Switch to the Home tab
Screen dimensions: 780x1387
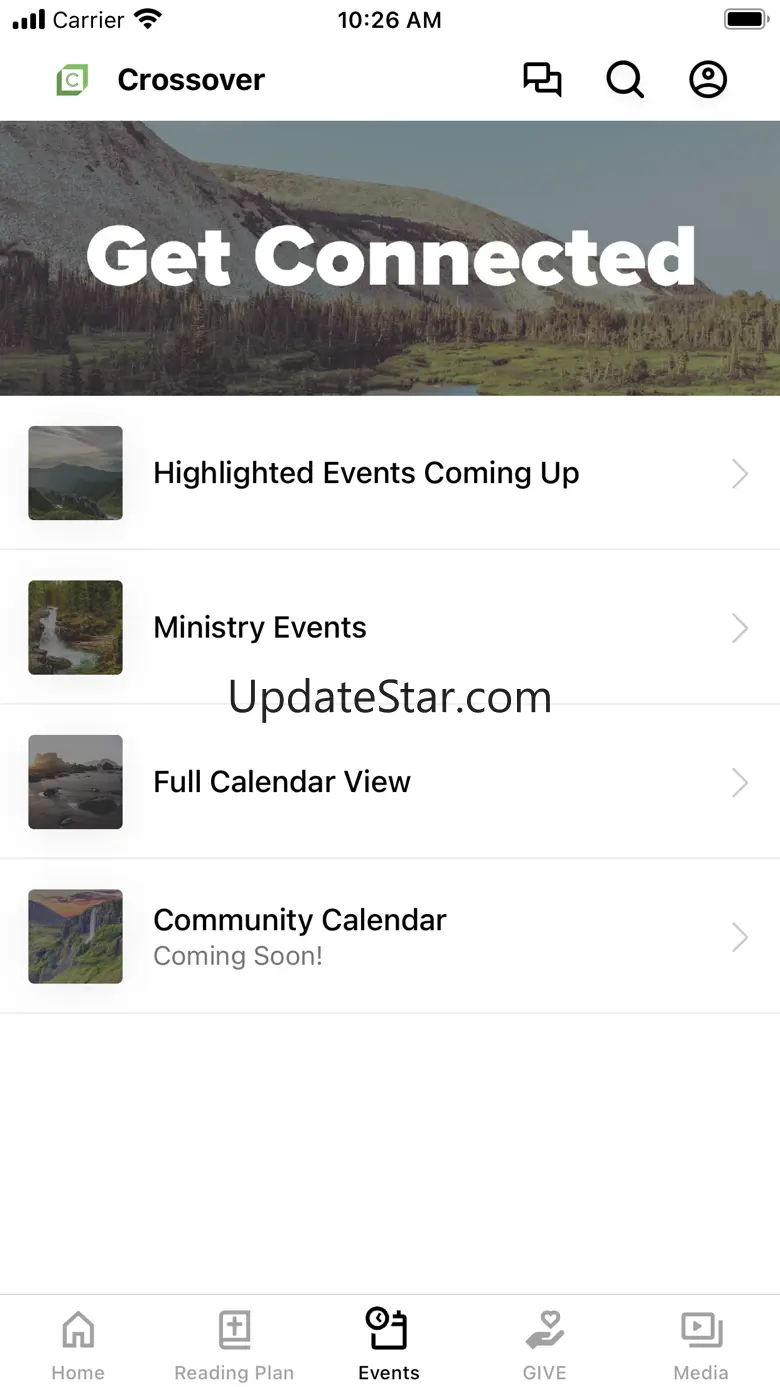[78, 1343]
